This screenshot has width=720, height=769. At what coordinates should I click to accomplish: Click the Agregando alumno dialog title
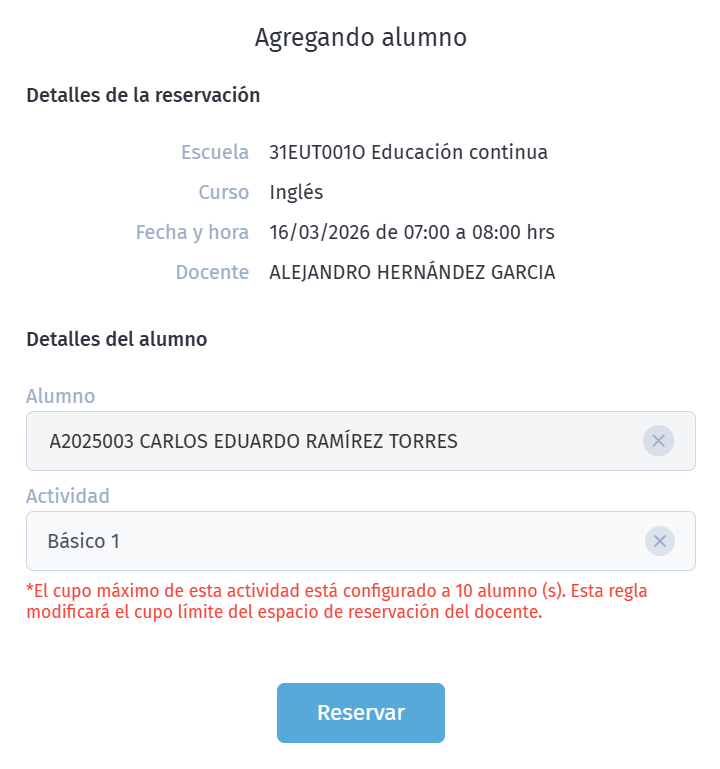pos(360,37)
